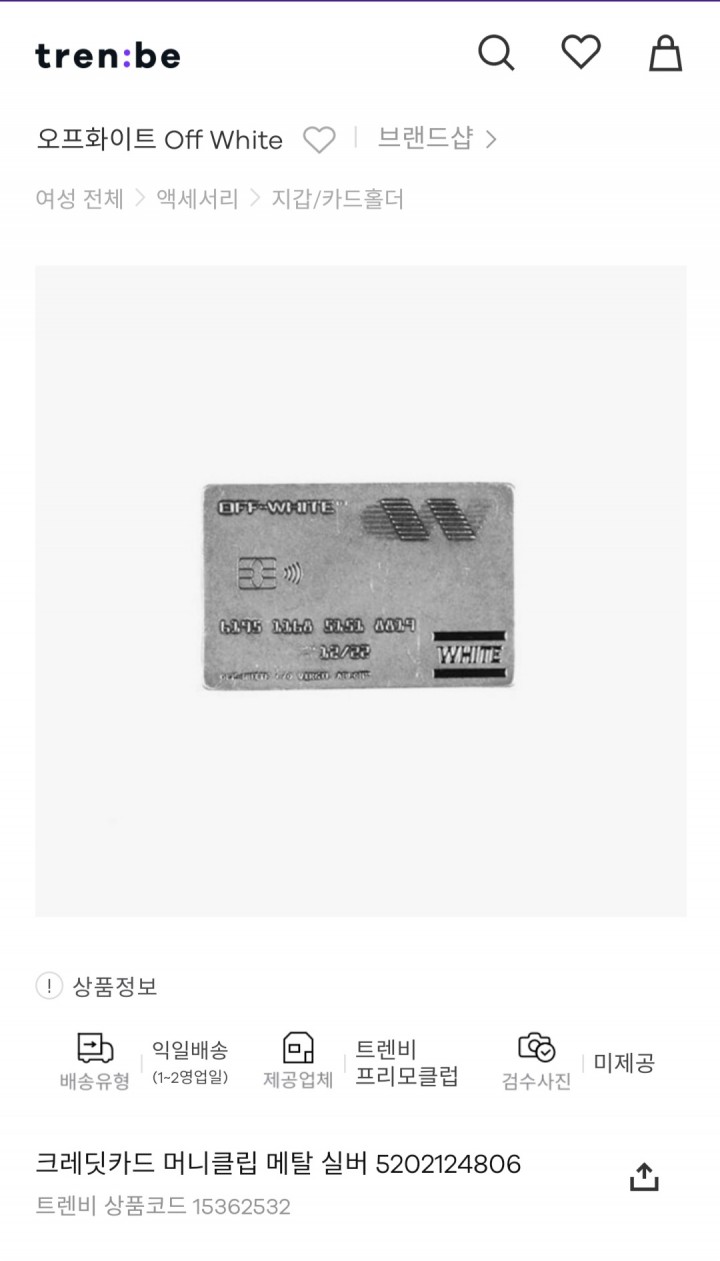View the product image of credit card clip

pyautogui.click(x=360, y=590)
